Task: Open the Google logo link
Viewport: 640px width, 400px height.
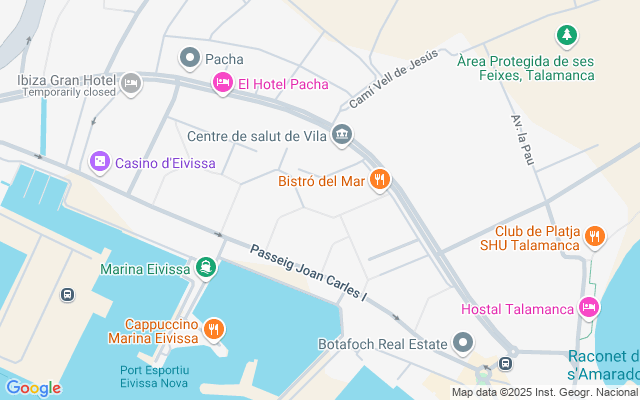Action: [33, 388]
